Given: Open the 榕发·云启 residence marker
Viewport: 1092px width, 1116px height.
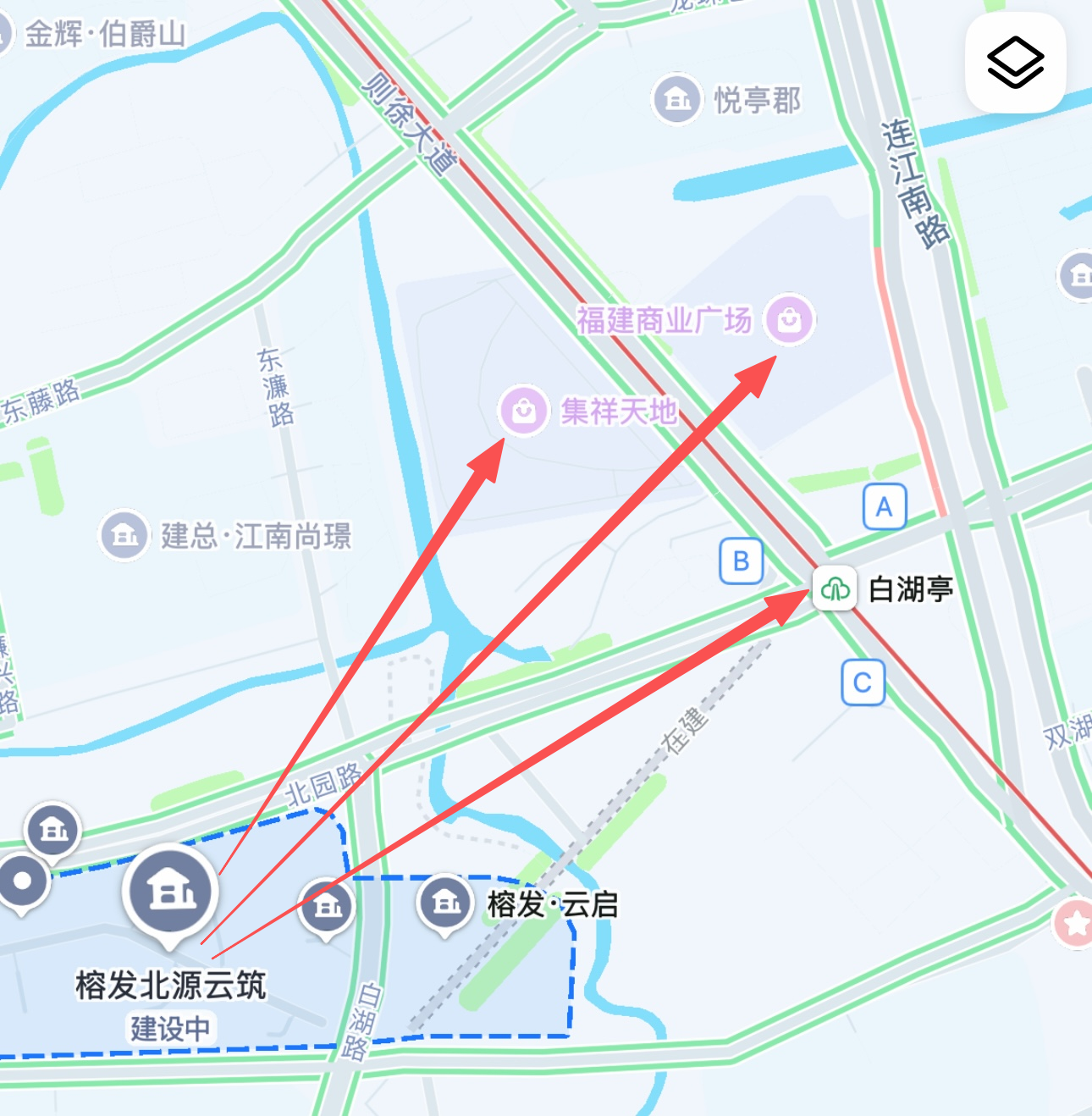Looking at the screenshot, I should pyautogui.click(x=445, y=903).
